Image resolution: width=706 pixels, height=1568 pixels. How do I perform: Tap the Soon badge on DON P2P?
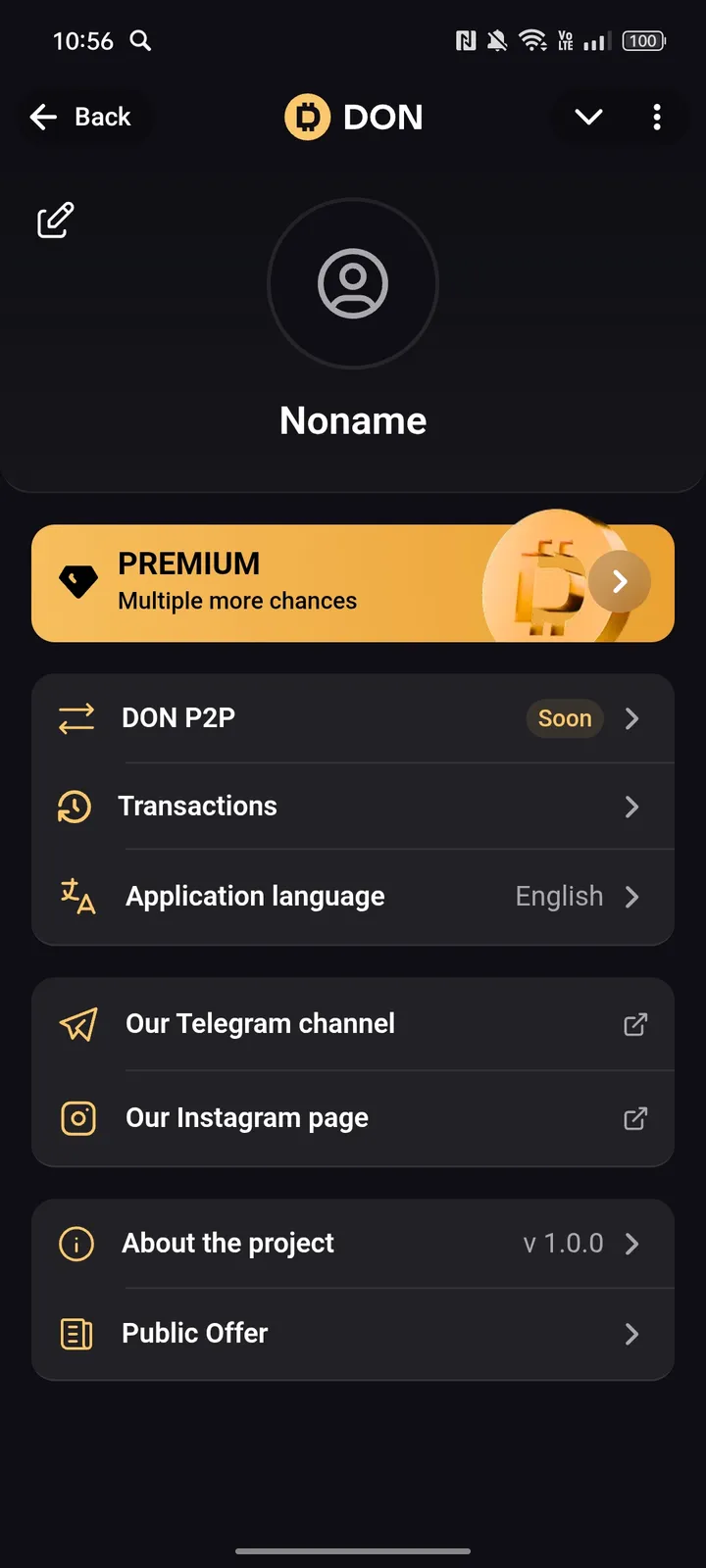(564, 718)
